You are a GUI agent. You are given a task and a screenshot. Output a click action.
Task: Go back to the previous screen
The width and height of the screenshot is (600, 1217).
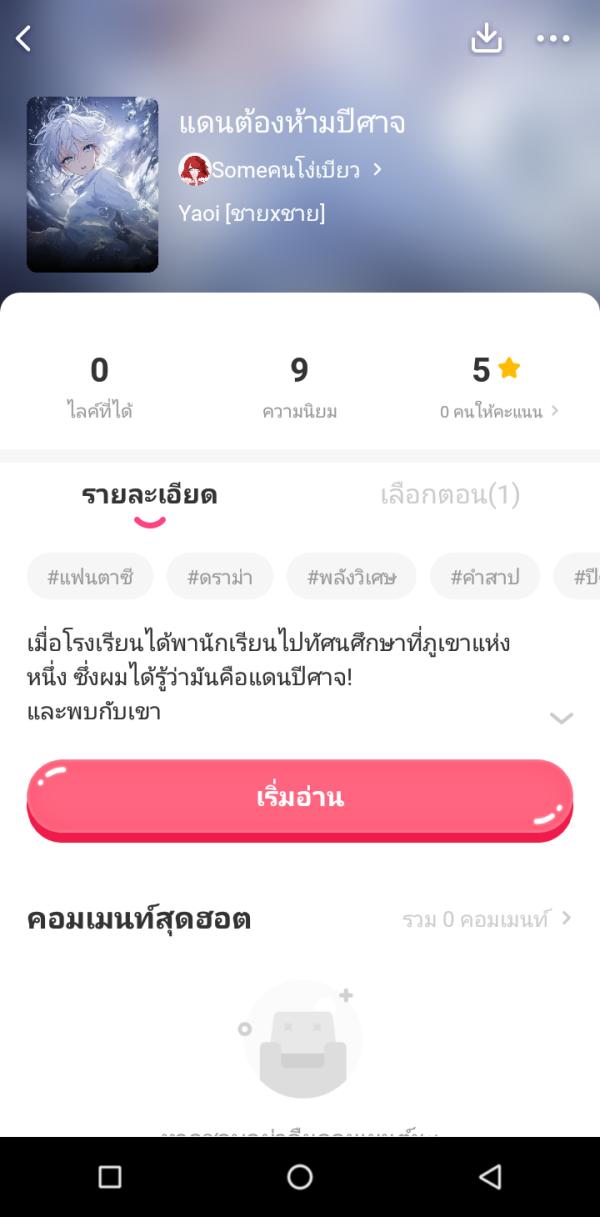tap(24, 39)
